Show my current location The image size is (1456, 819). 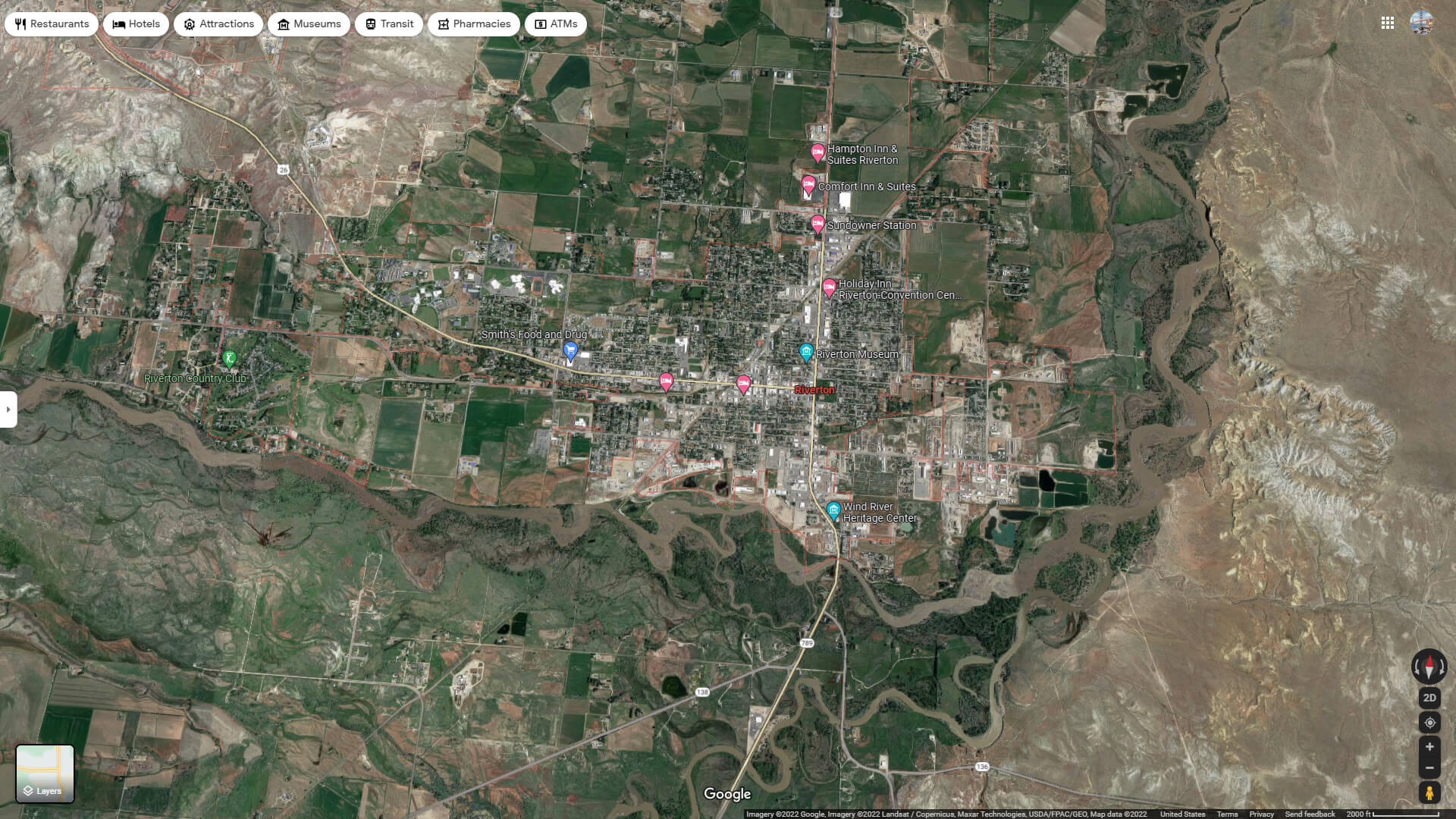(x=1429, y=723)
